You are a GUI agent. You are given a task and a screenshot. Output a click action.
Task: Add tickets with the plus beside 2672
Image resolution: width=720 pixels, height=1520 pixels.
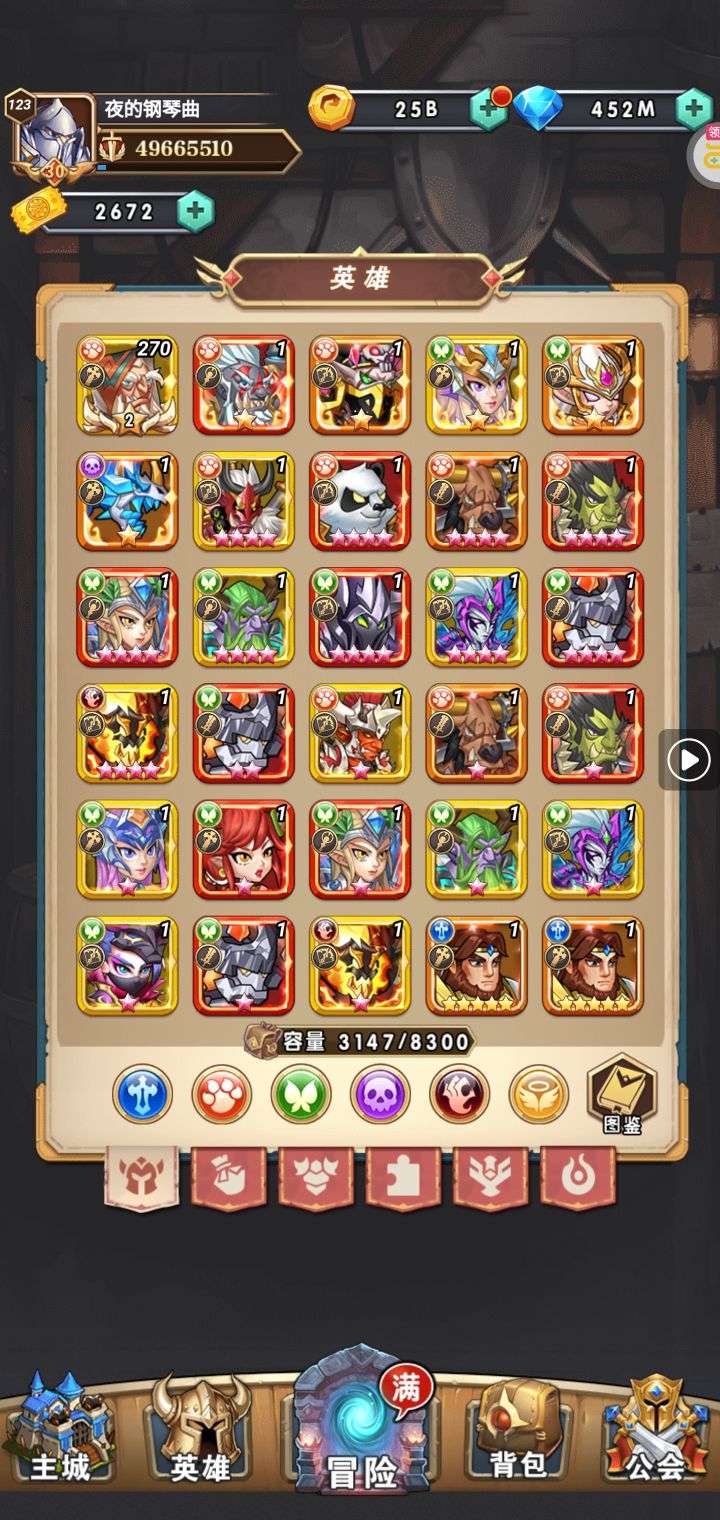coord(195,211)
